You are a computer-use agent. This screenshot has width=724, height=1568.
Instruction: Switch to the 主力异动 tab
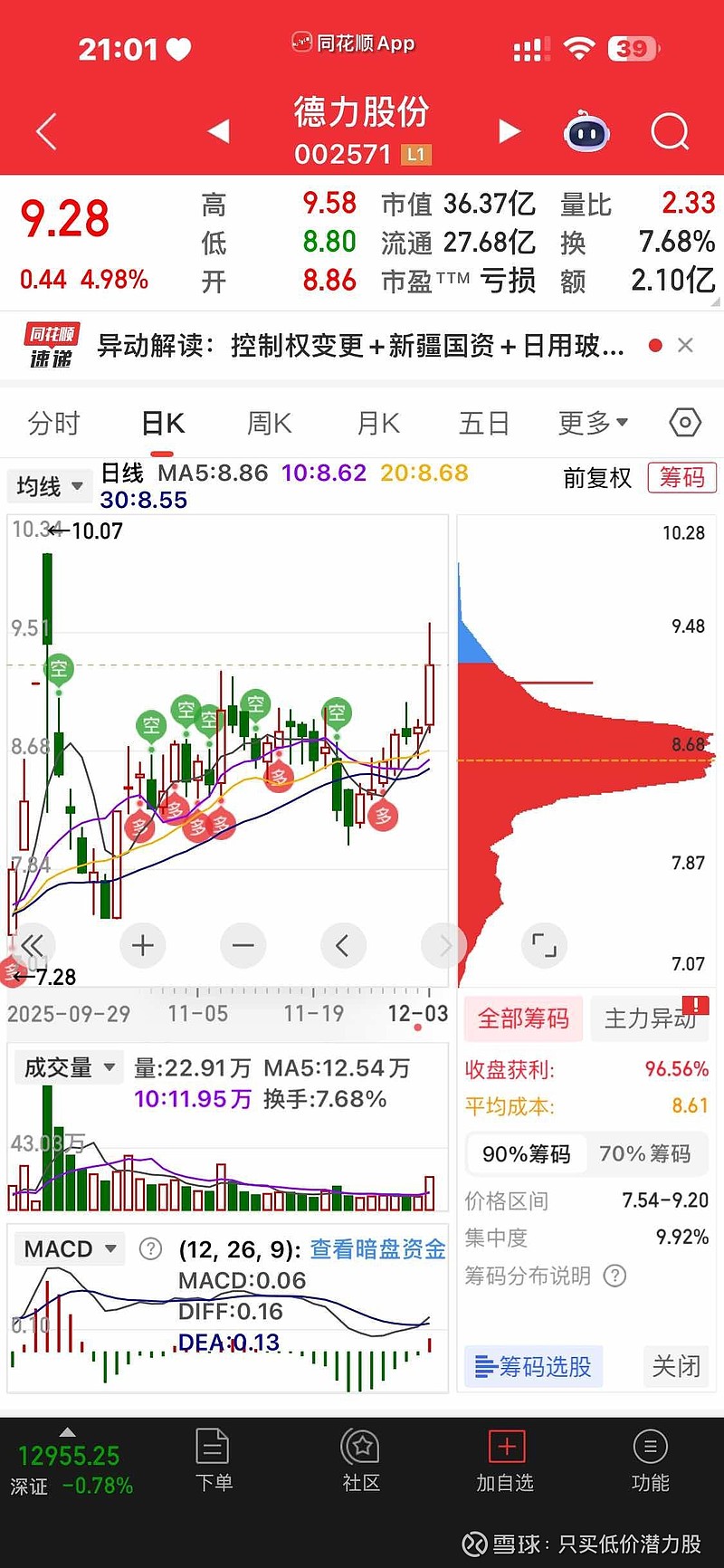click(x=650, y=1018)
